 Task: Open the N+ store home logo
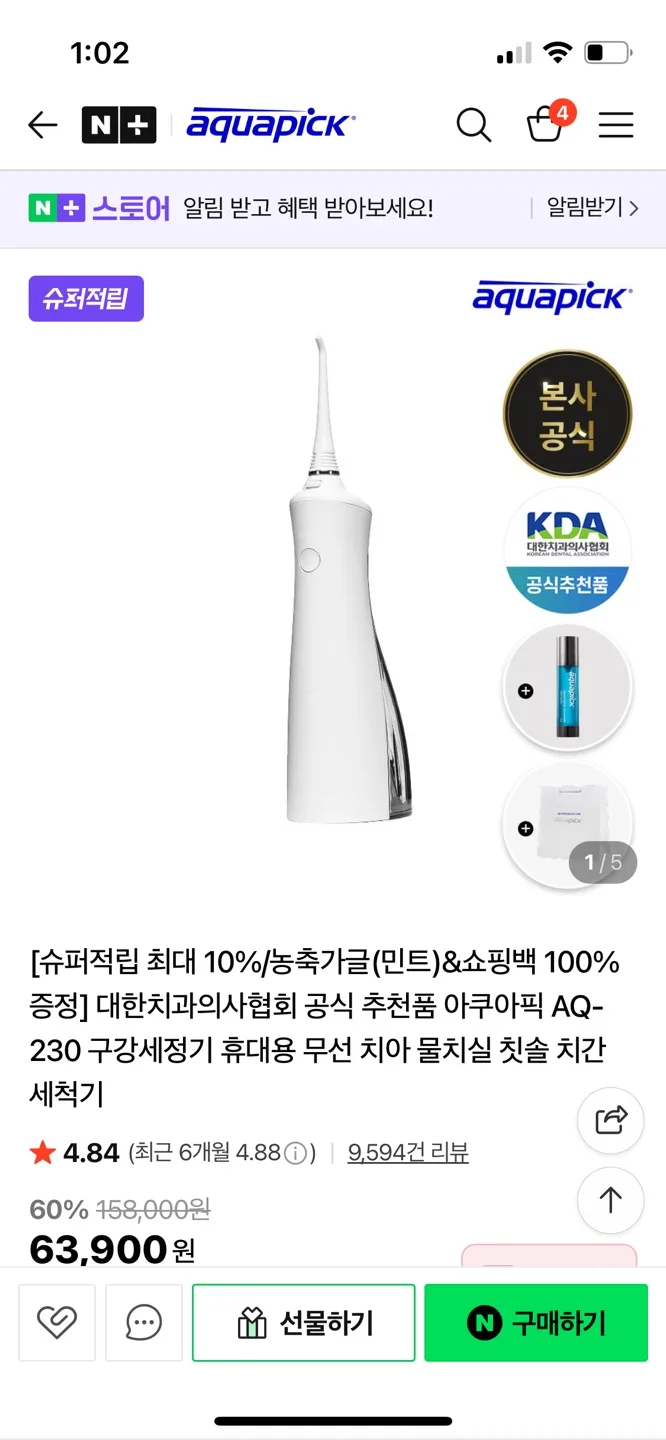click(x=118, y=125)
